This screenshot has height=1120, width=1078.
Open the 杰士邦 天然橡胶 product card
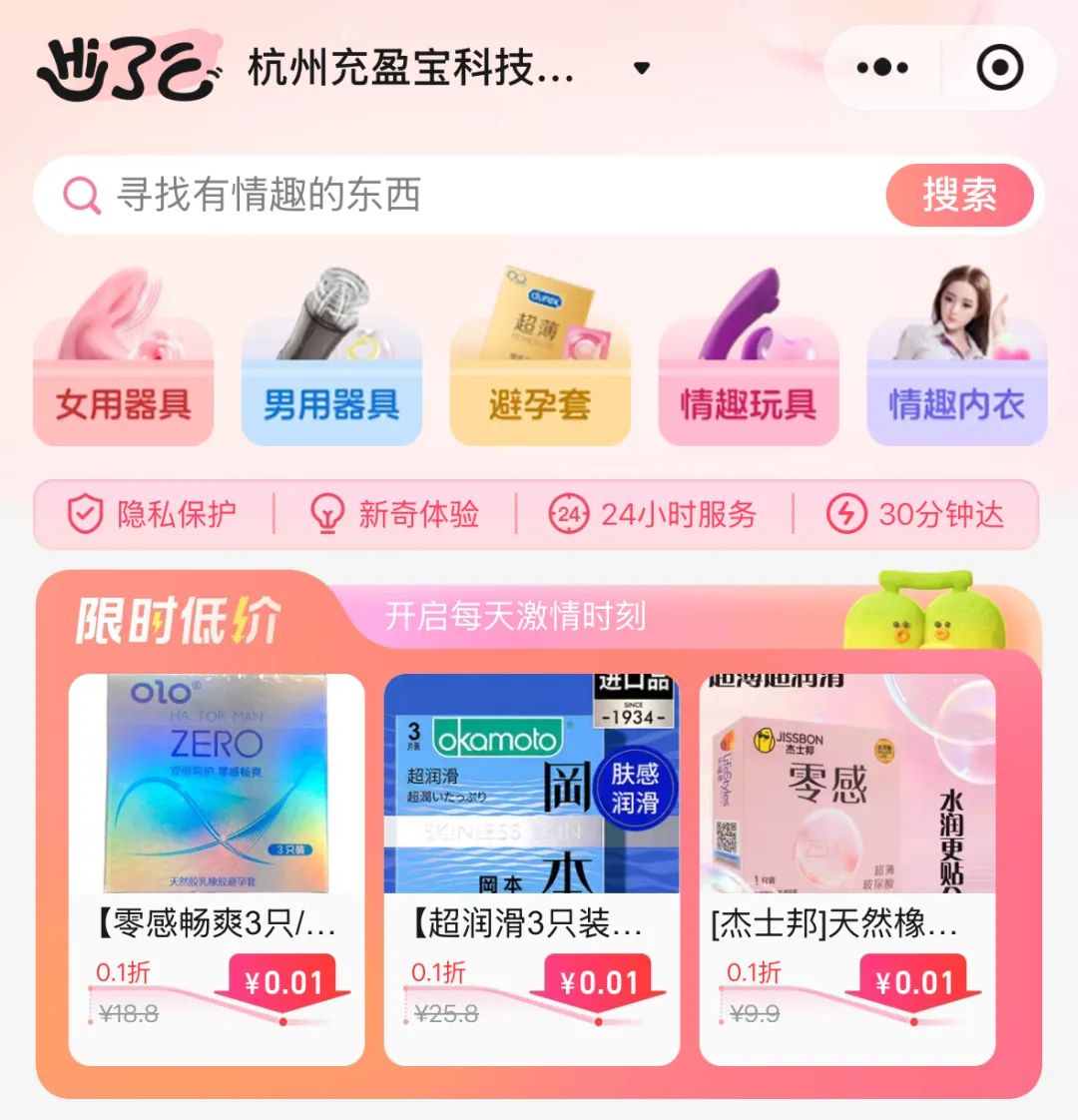click(x=846, y=868)
